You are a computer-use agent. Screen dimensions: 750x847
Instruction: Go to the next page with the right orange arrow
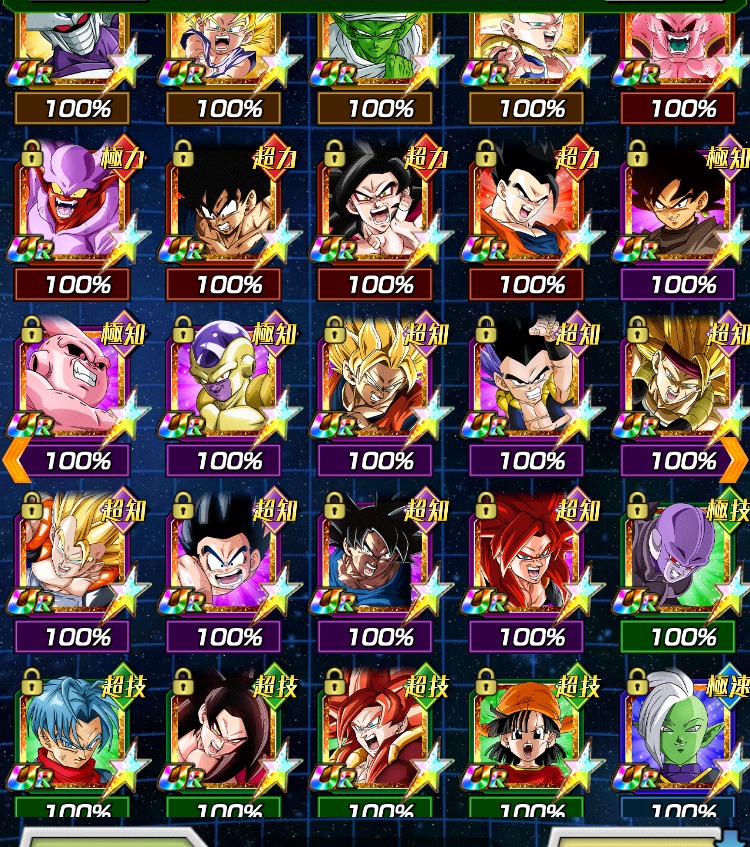[736, 459]
